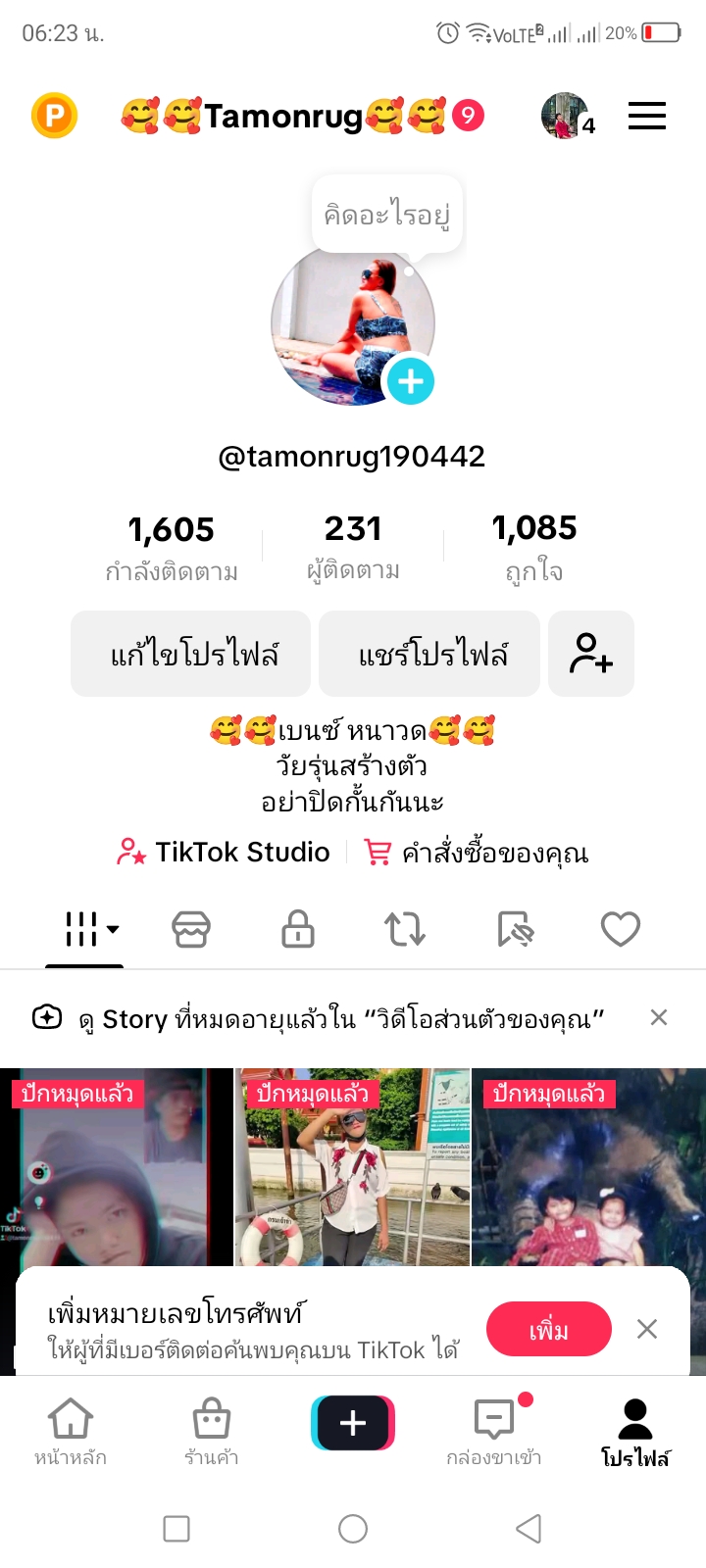Switch to the reposts tab
The image size is (706, 1568).
(x=405, y=929)
